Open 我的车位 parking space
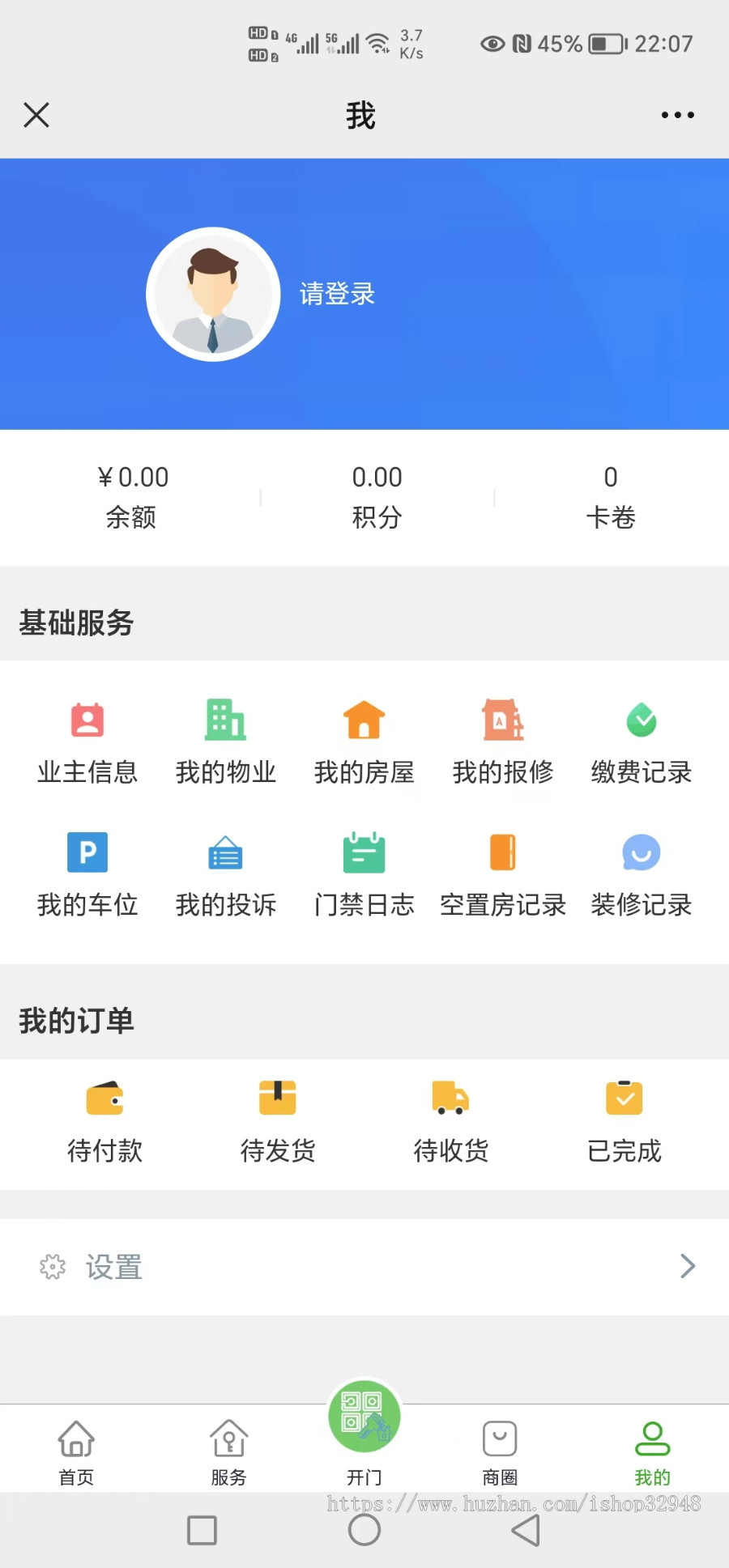This screenshot has width=729, height=1568. [x=87, y=873]
